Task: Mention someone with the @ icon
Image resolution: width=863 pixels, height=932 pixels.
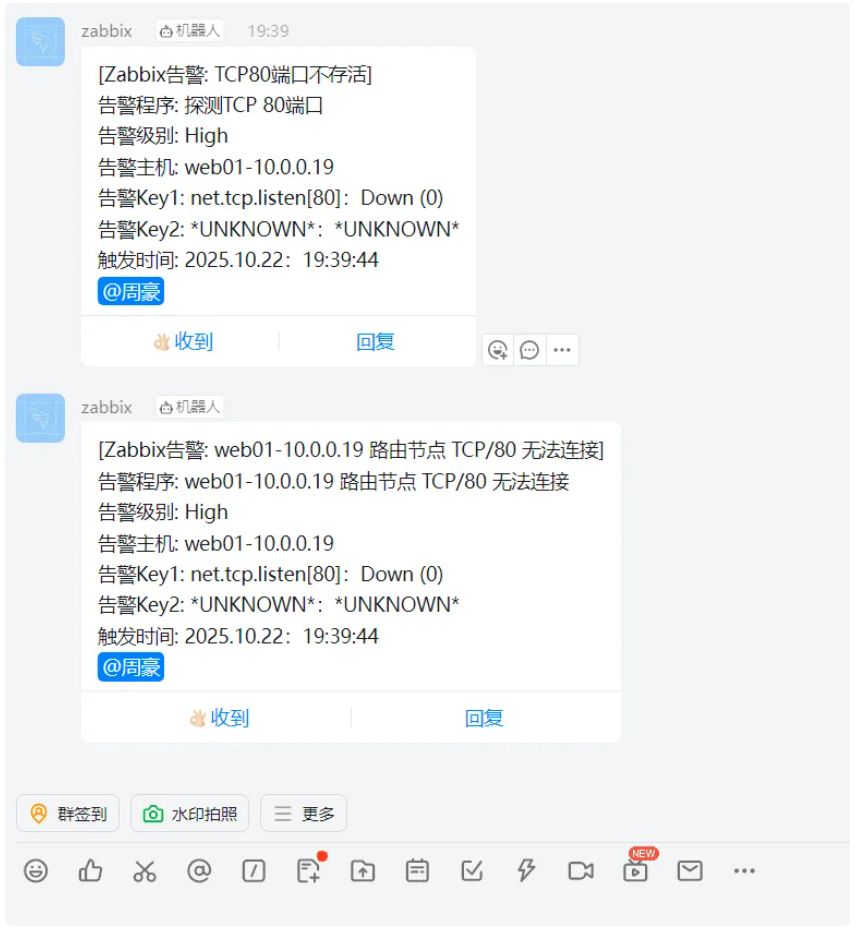Action: 199,871
